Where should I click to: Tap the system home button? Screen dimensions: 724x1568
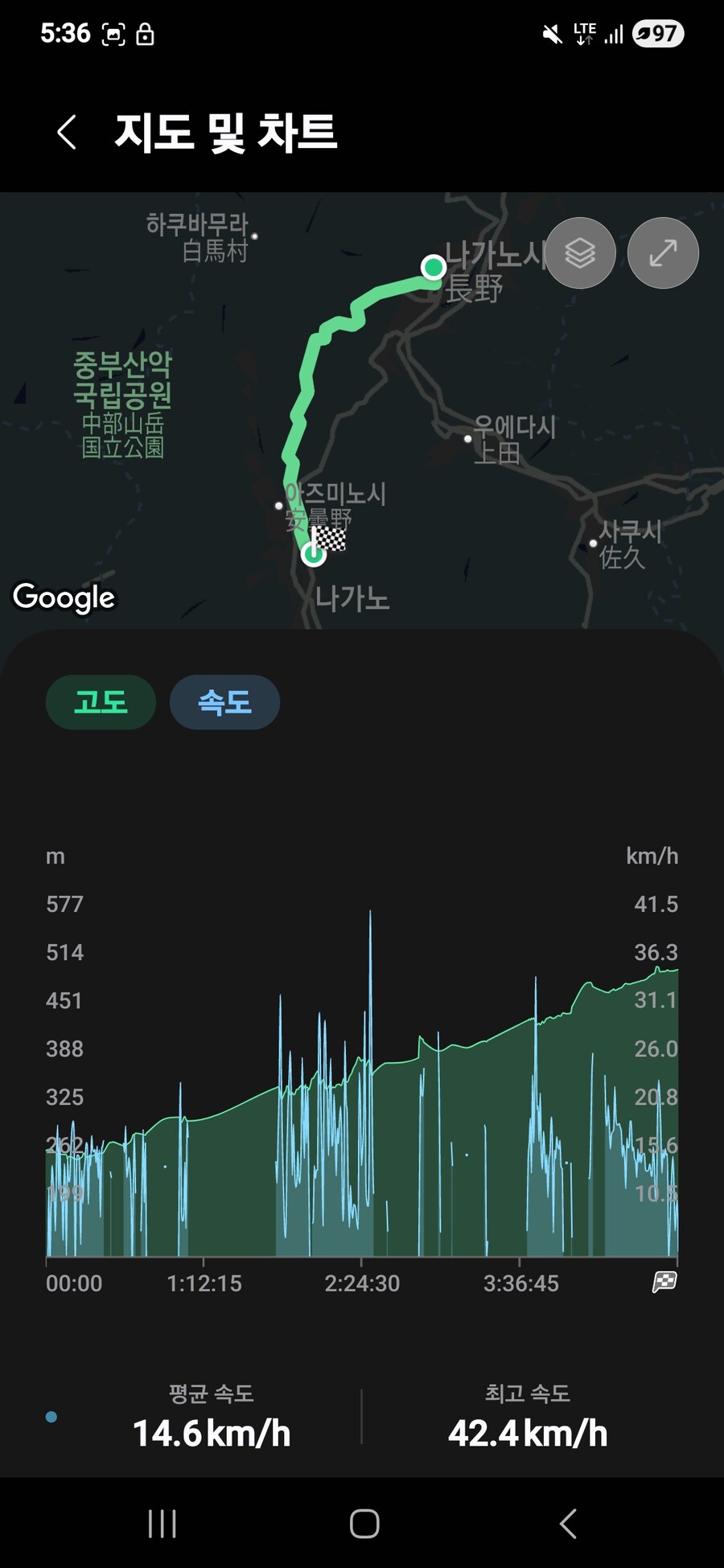[x=364, y=1523]
